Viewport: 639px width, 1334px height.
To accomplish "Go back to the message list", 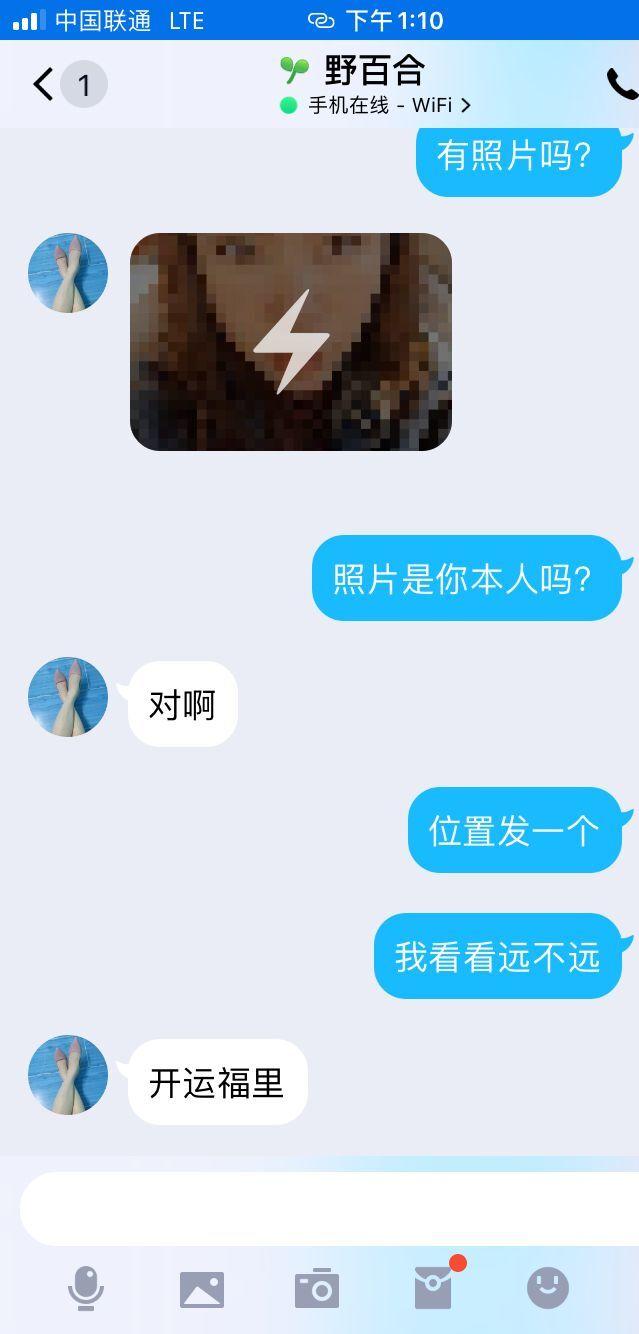I will point(44,85).
